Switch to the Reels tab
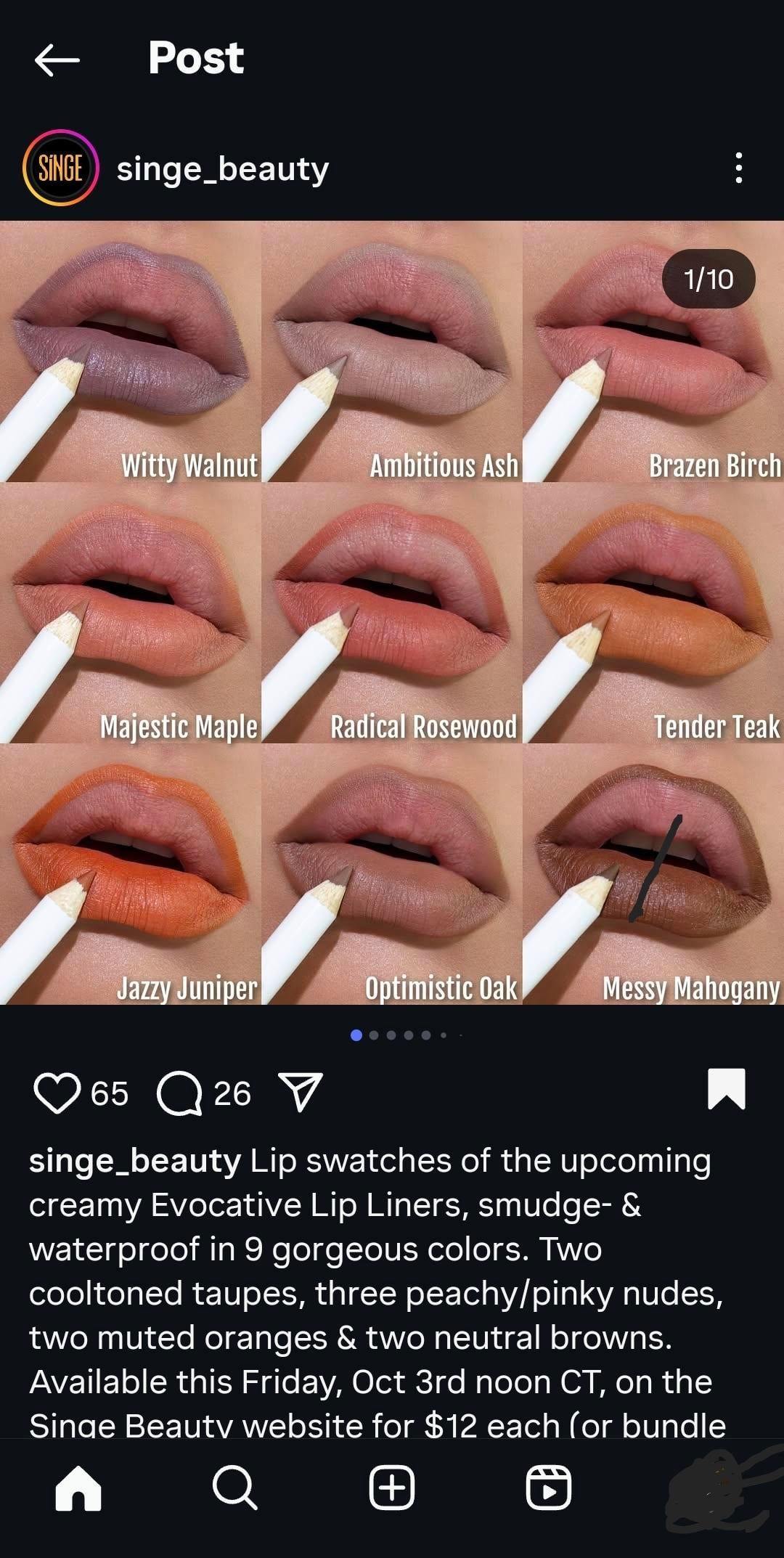Viewport: 784px width, 1558px height. point(548,1488)
